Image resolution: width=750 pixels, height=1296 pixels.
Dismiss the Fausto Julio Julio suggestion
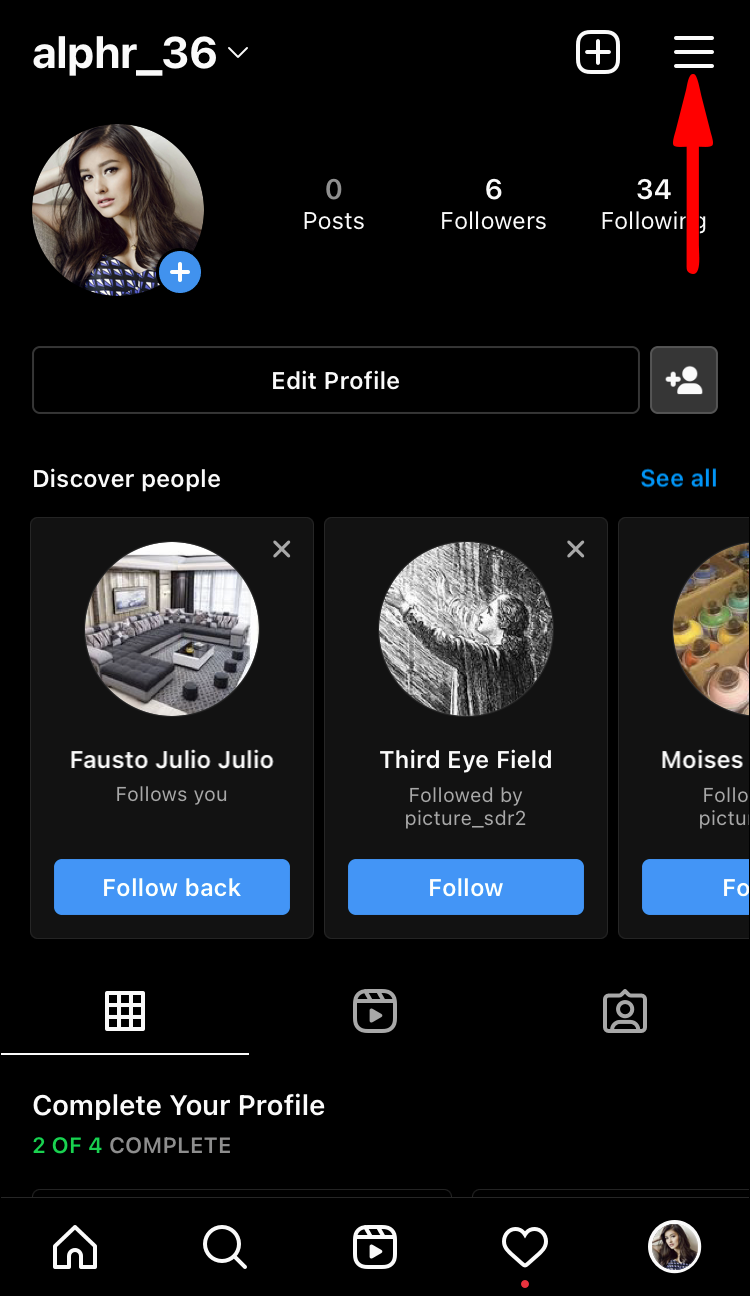tap(282, 549)
